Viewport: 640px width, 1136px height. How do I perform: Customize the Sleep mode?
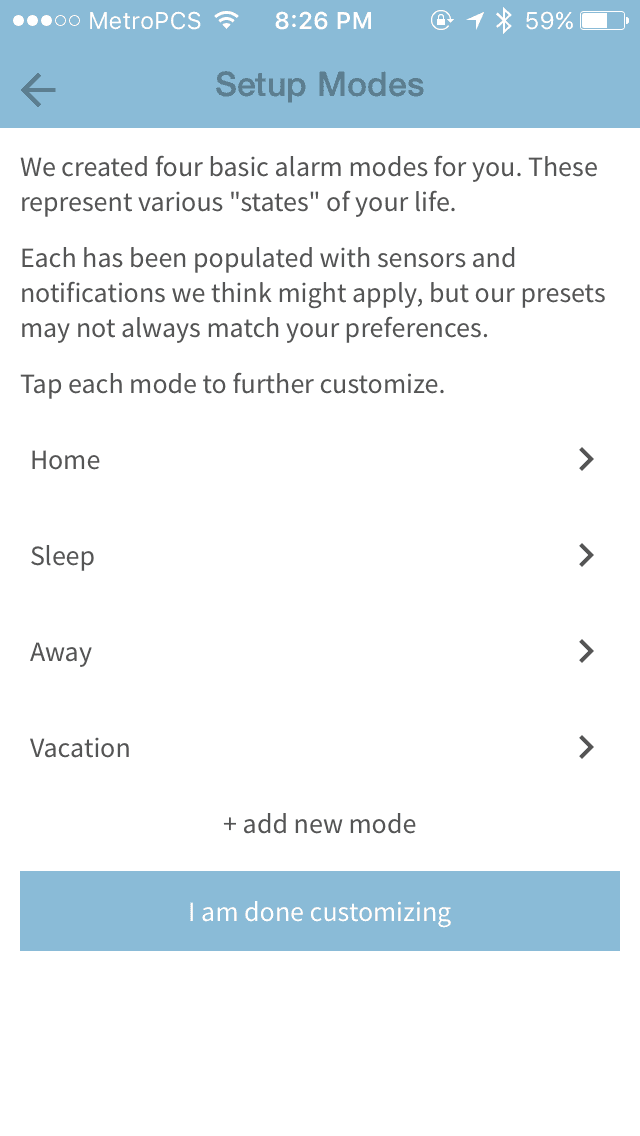[320, 556]
